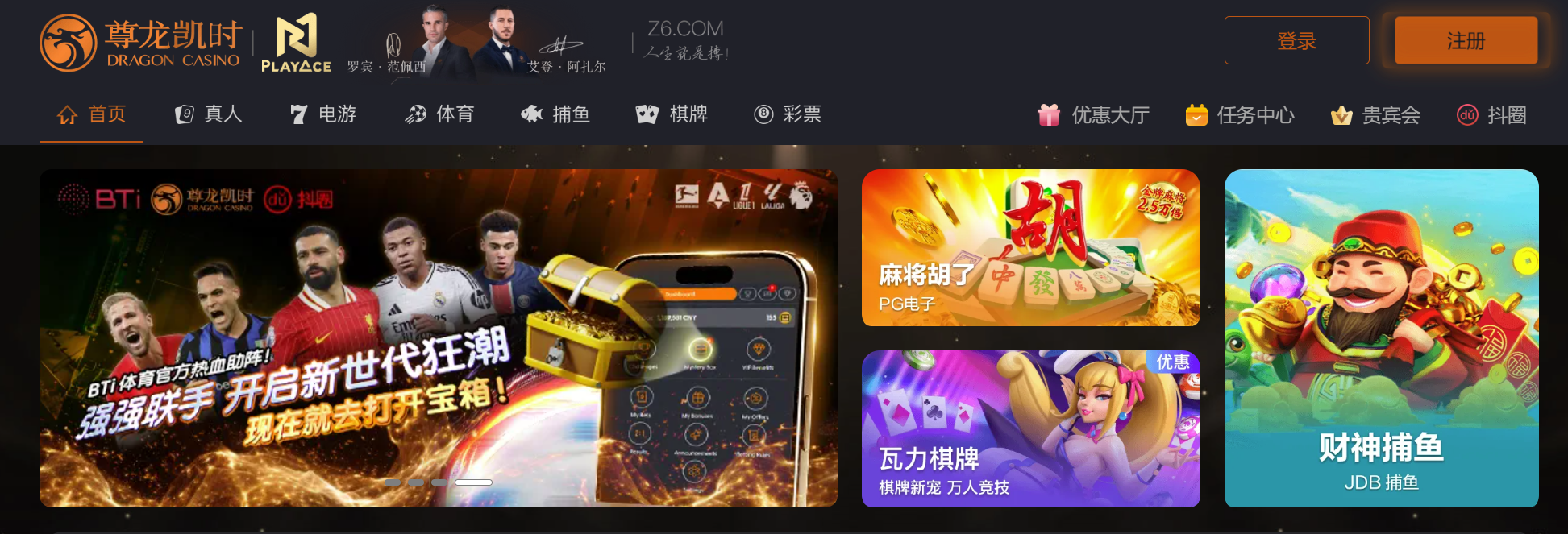Screen dimensions: 1568x534
Task: Open the 真人 live casino tab
Action: pos(209,114)
